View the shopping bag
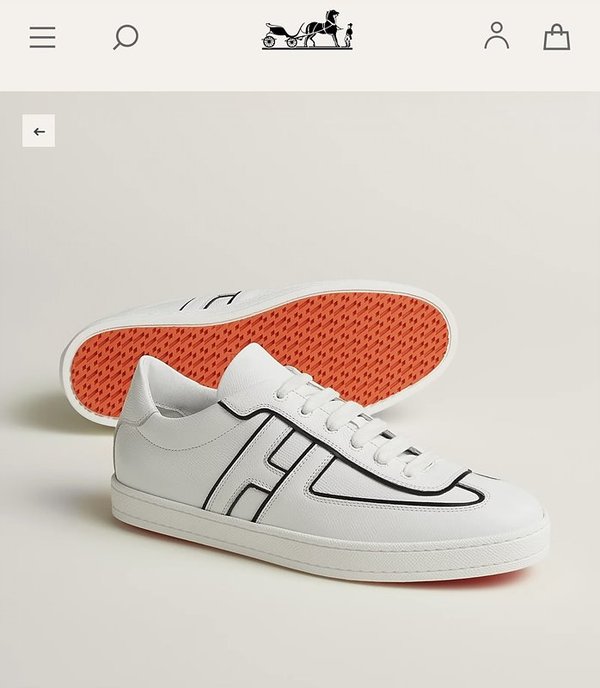This screenshot has width=600, height=688. (x=556, y=38)
